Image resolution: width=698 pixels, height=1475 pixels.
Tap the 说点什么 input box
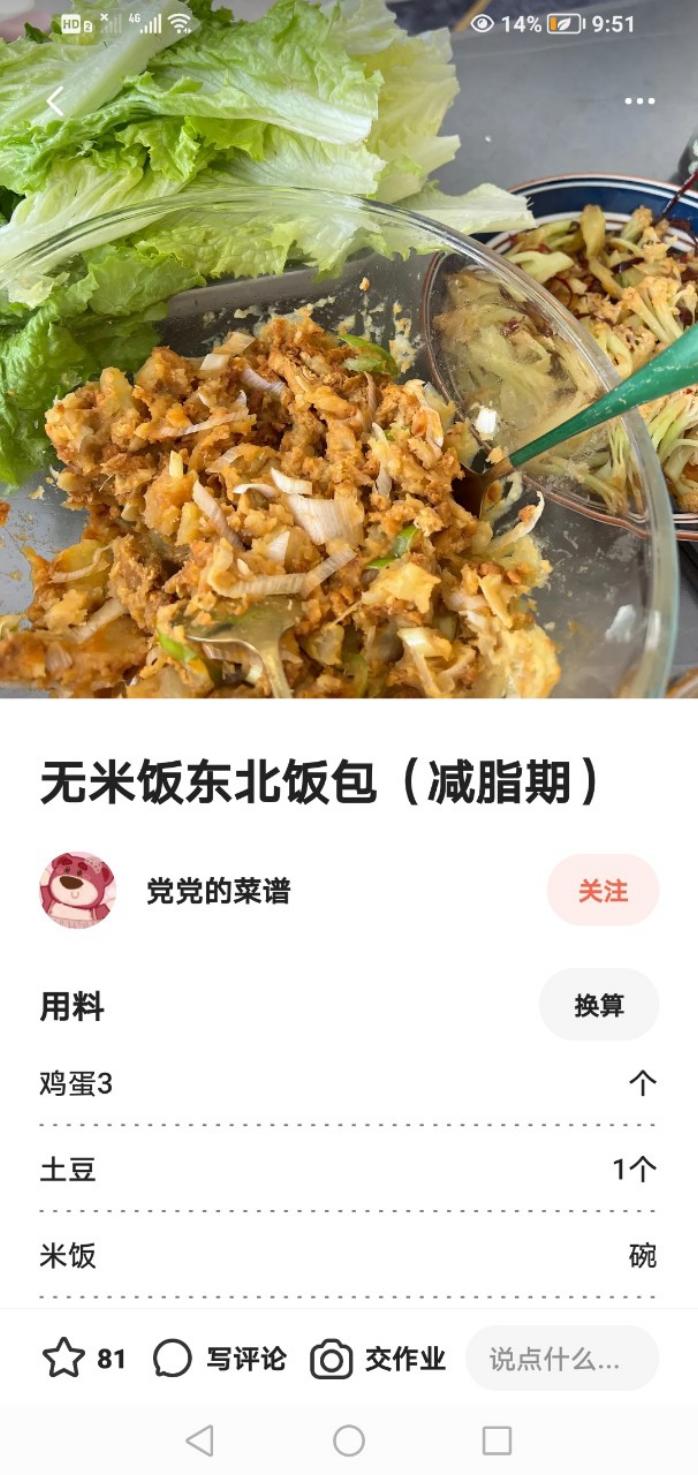[x=561, y=1359]
